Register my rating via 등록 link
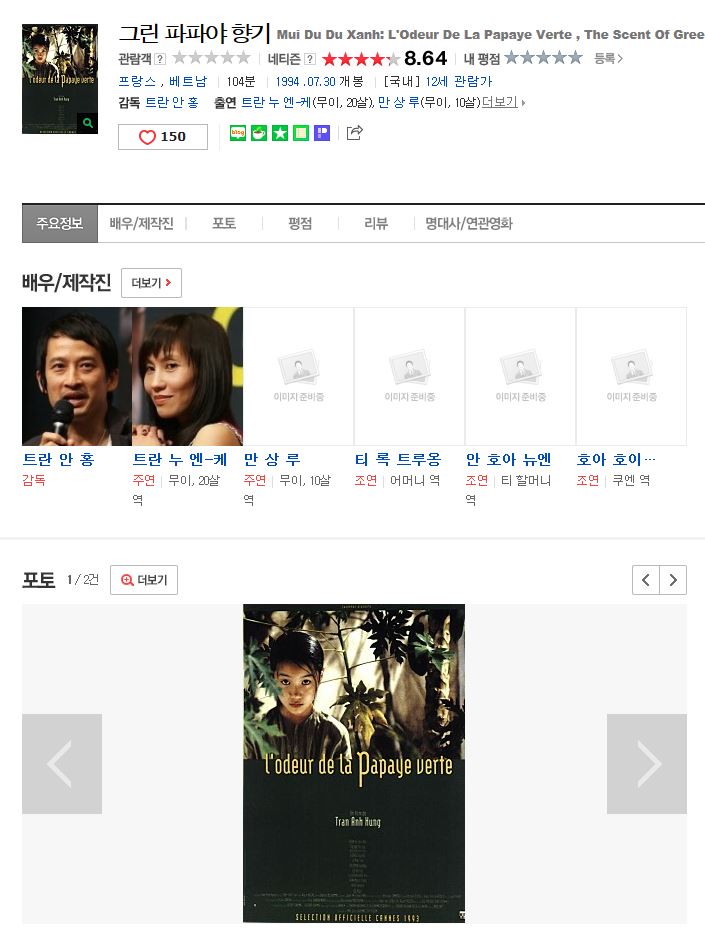This screenshot has width=705, height=936. coord(607,58)
